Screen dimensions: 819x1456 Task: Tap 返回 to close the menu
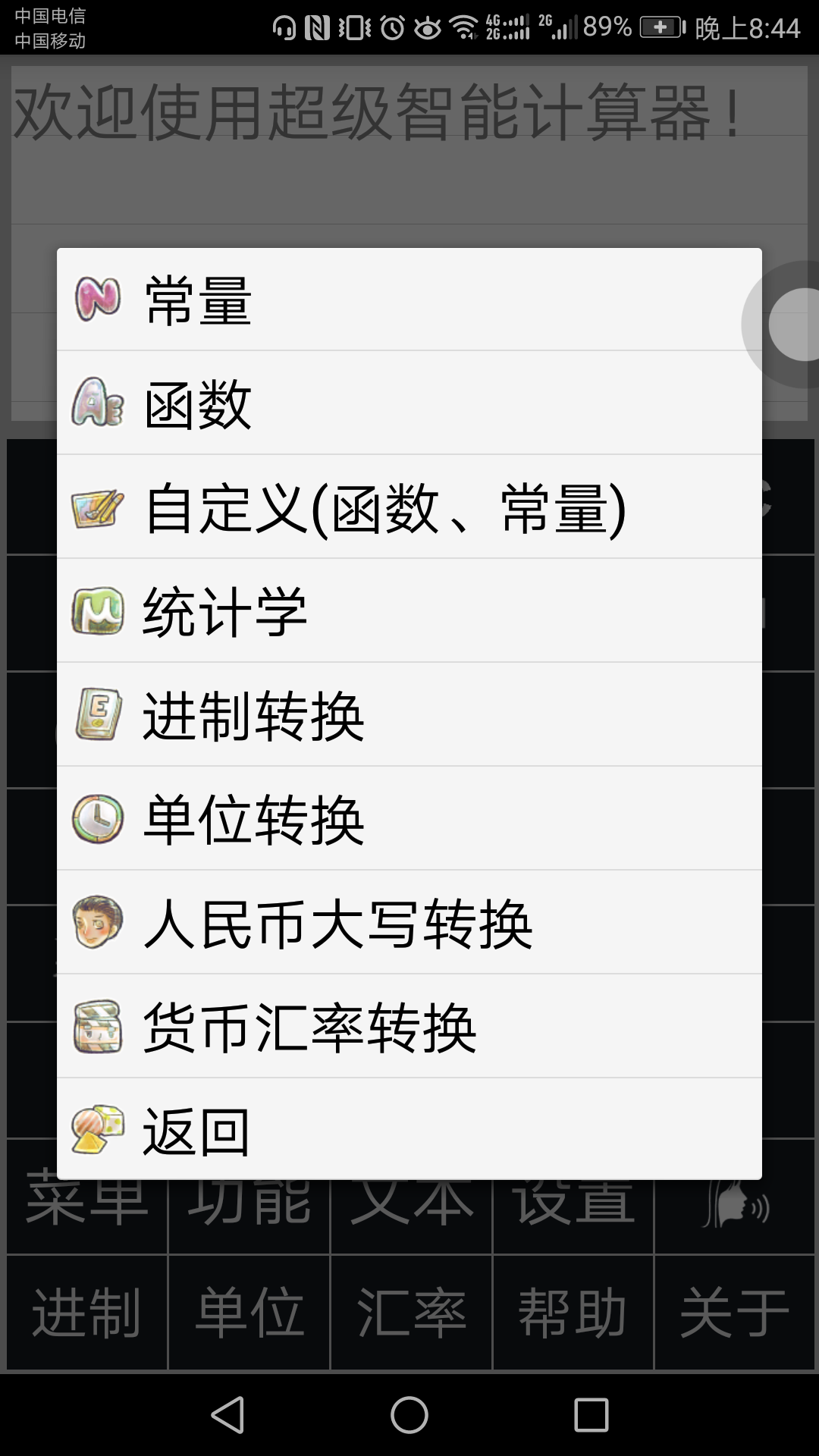click(x=409, y=1130)
